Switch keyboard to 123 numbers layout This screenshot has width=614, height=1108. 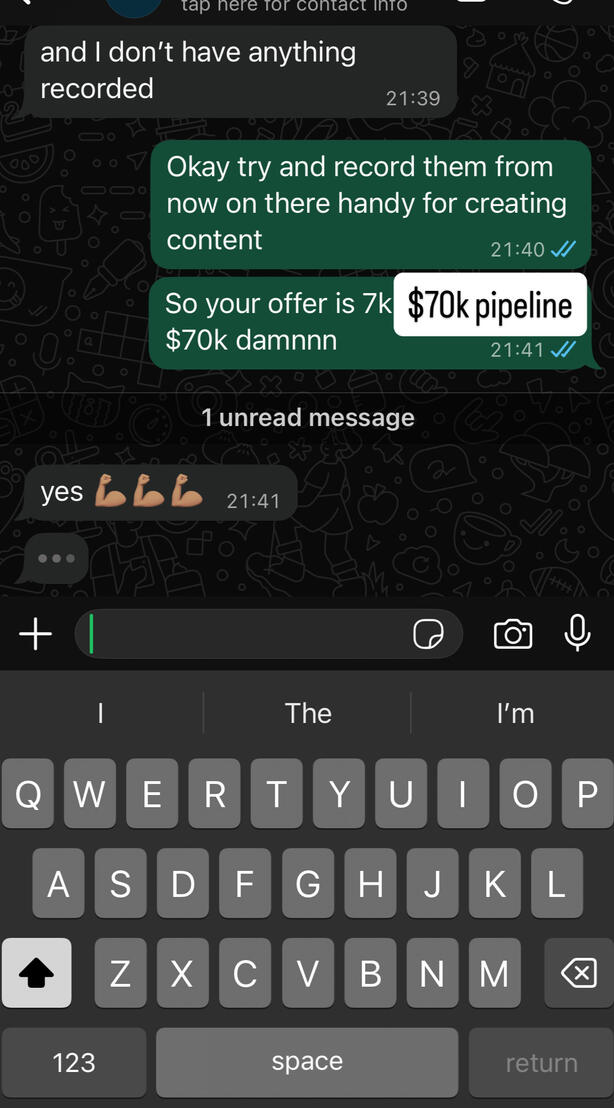click(74, 1062)
